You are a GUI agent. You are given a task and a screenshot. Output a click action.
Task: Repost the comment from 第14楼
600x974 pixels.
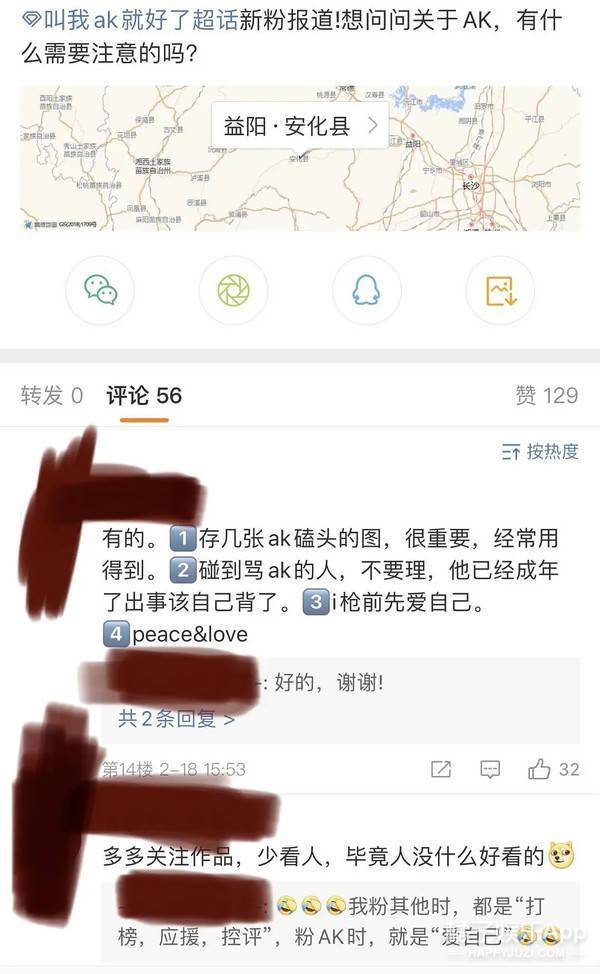click(440, 769)
